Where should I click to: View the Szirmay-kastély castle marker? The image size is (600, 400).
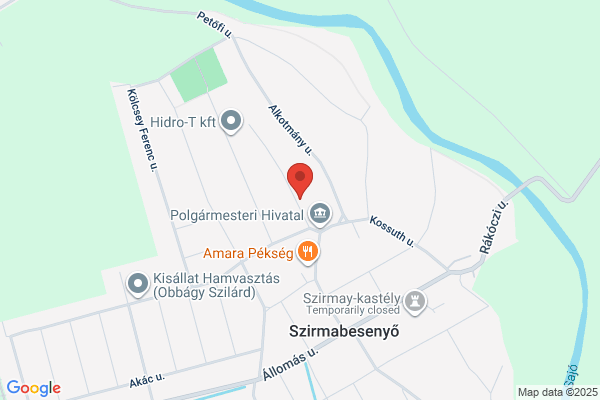[415, 302]
